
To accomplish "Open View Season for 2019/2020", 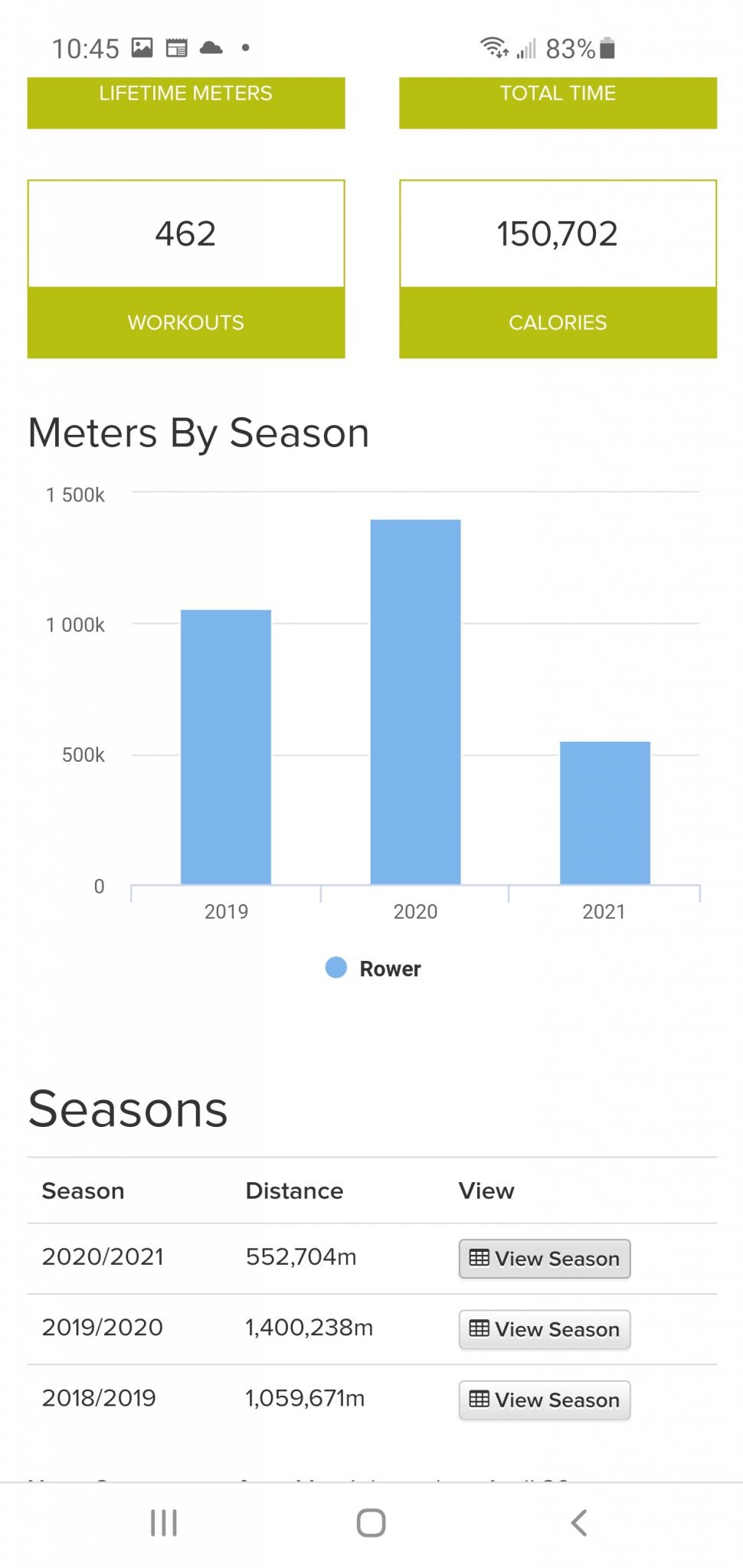I will point(545,1329).
